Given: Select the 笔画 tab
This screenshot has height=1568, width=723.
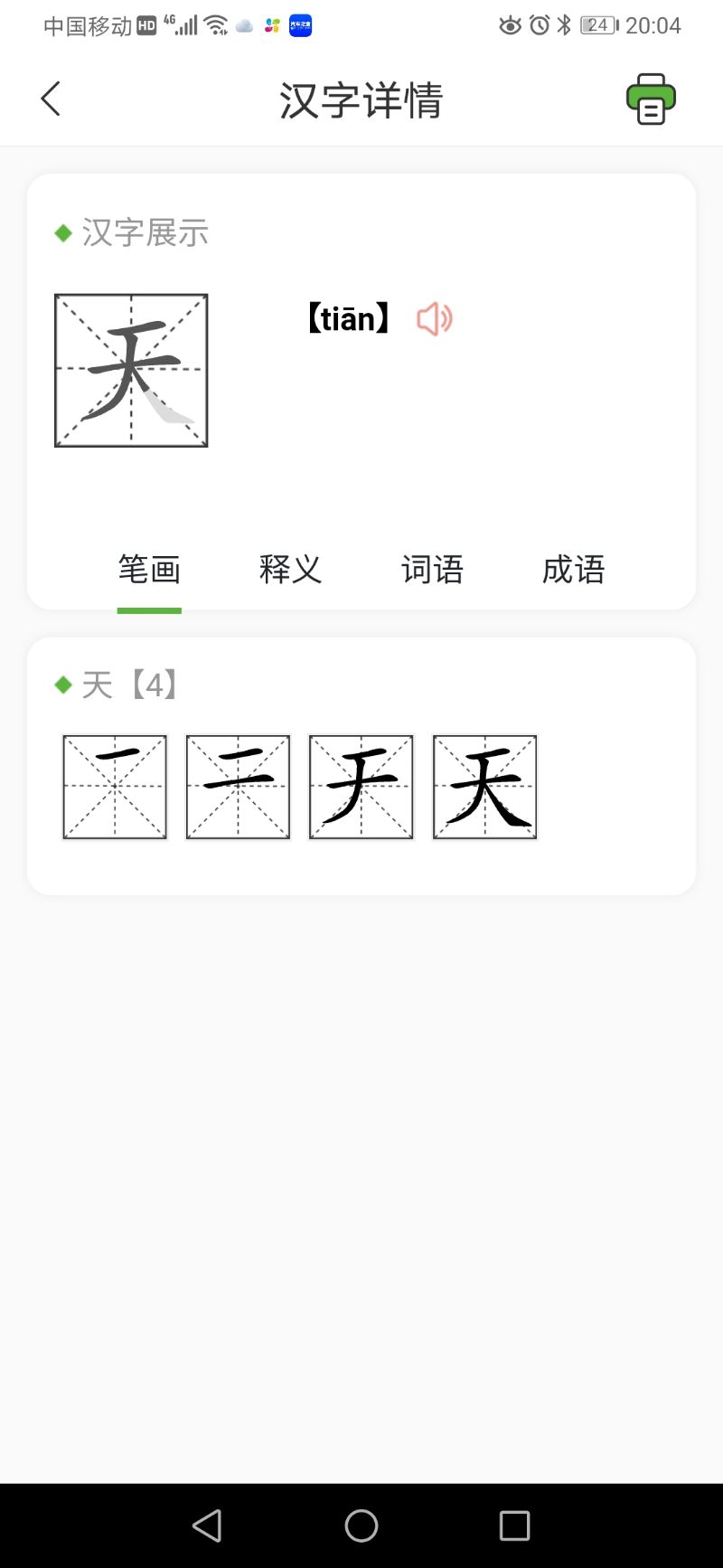Looking at the screenshot, I should click(x=149, y=570).
